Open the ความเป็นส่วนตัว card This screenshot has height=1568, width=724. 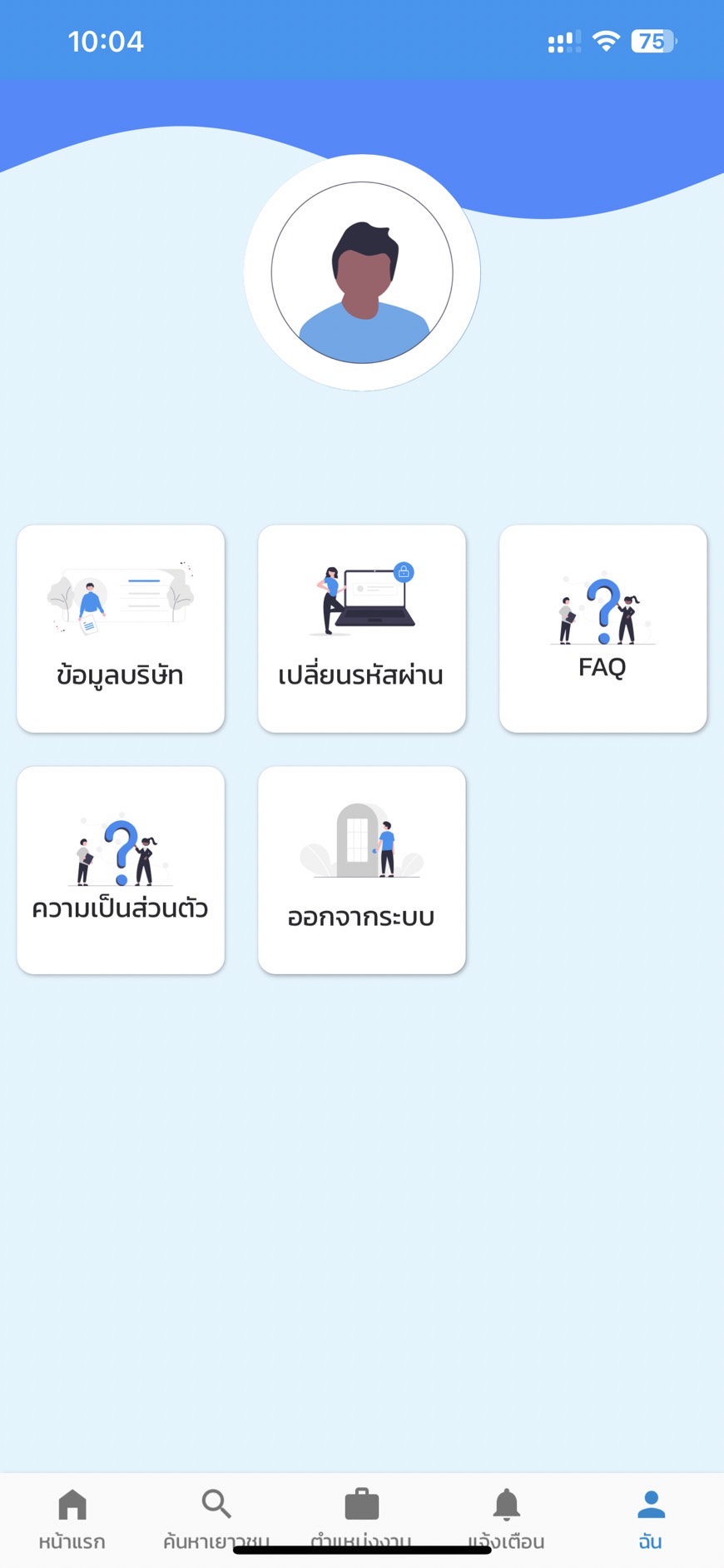(x=121, y=870)
